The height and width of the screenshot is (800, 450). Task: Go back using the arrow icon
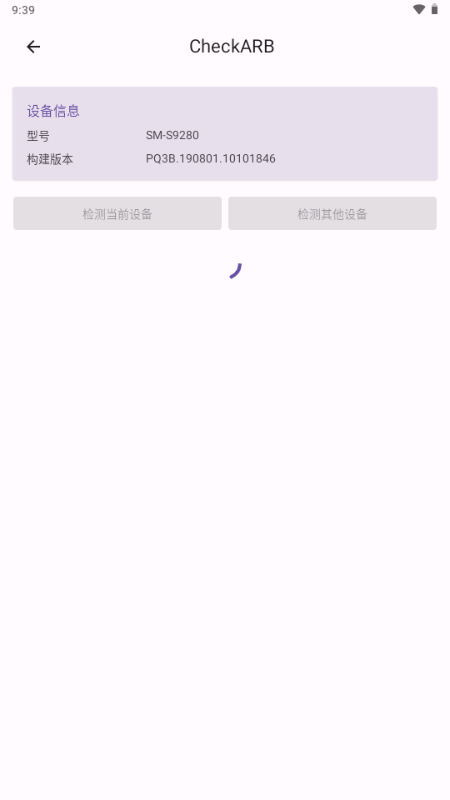pyautogui.click(x=33, y=47)
